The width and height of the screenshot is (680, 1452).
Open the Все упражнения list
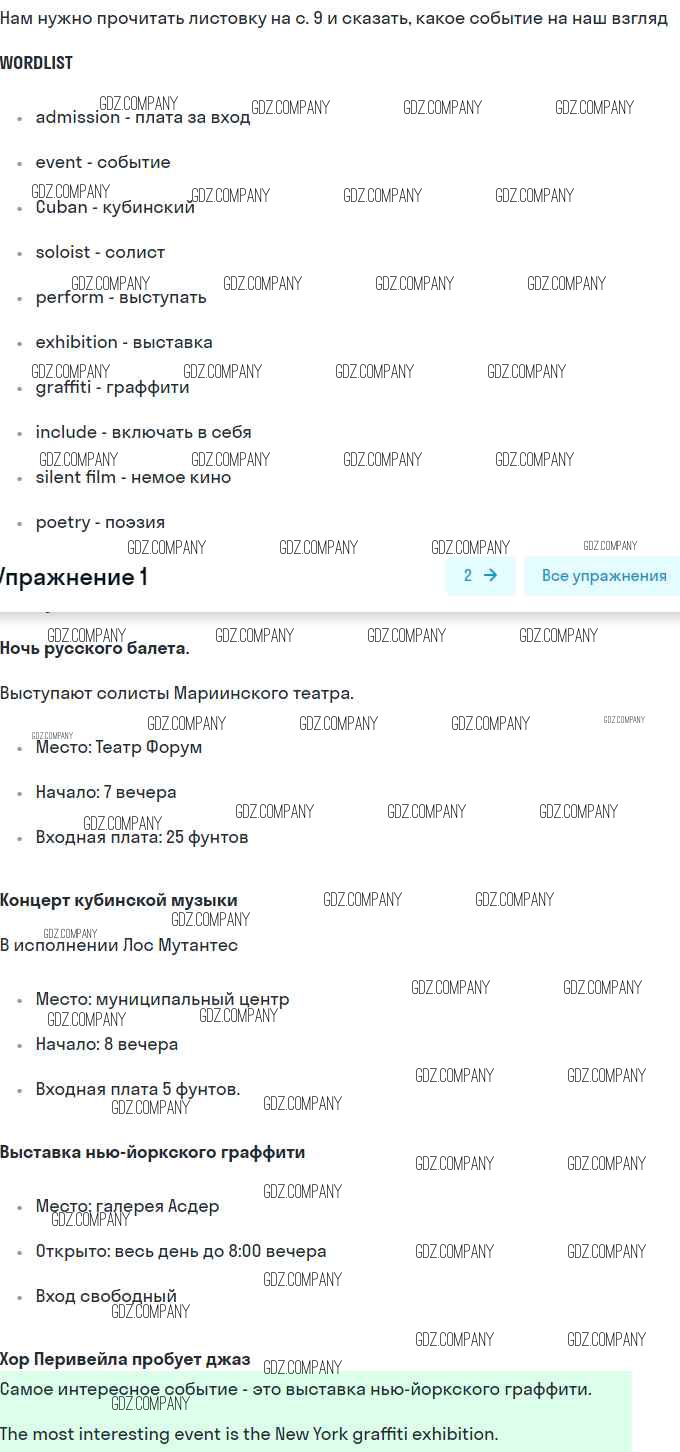603,576
